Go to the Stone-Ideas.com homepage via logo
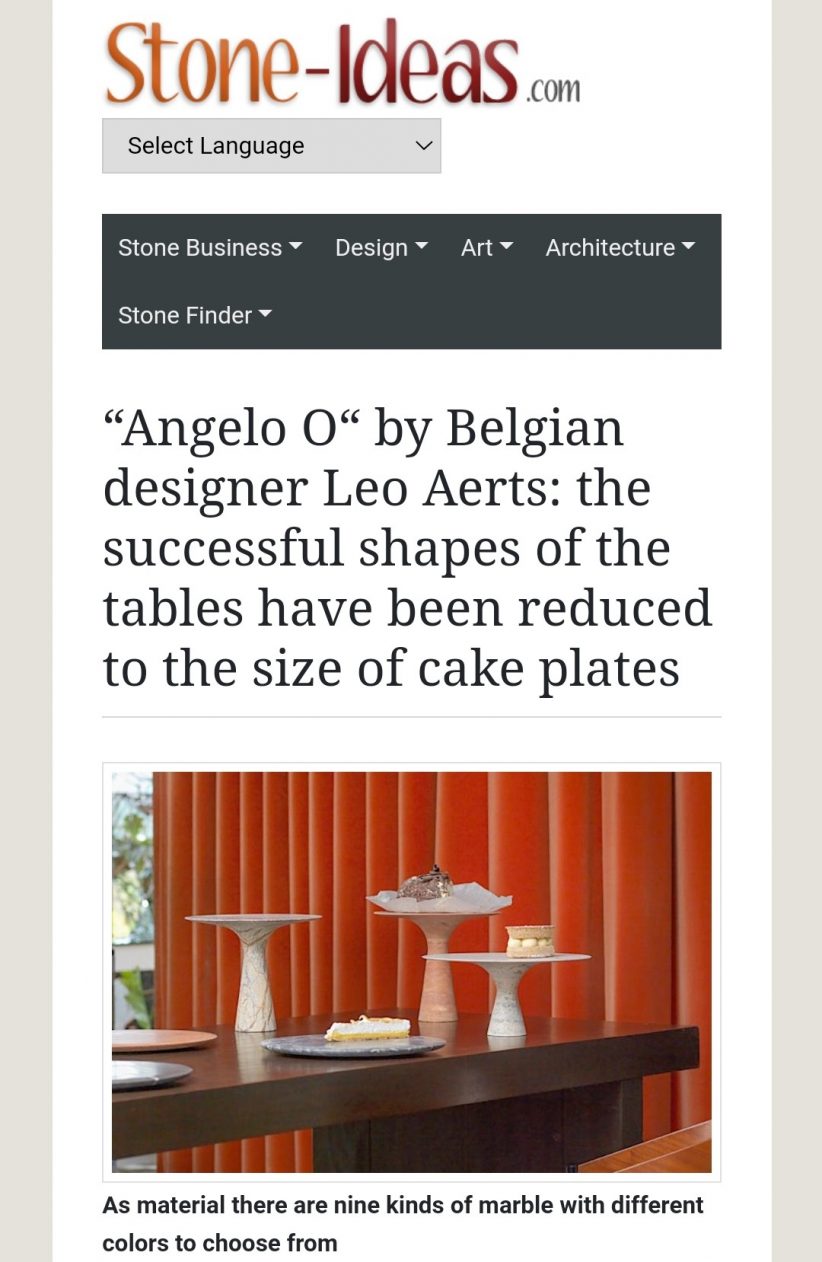This screenshot has width=822, height=1262. pos(341,64)
